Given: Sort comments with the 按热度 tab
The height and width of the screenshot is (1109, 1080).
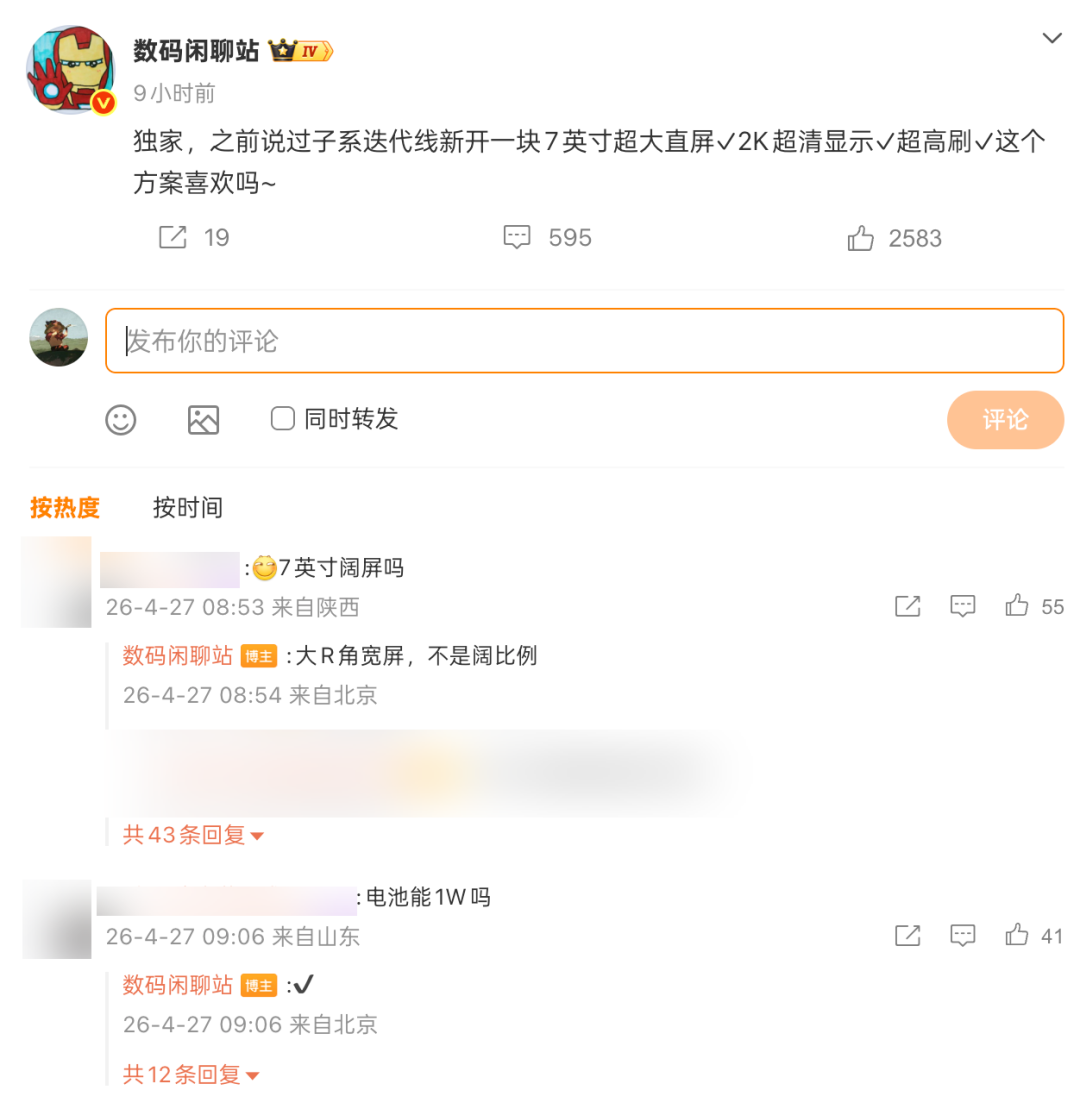Looking at the screenshot, I should point(65,507).
